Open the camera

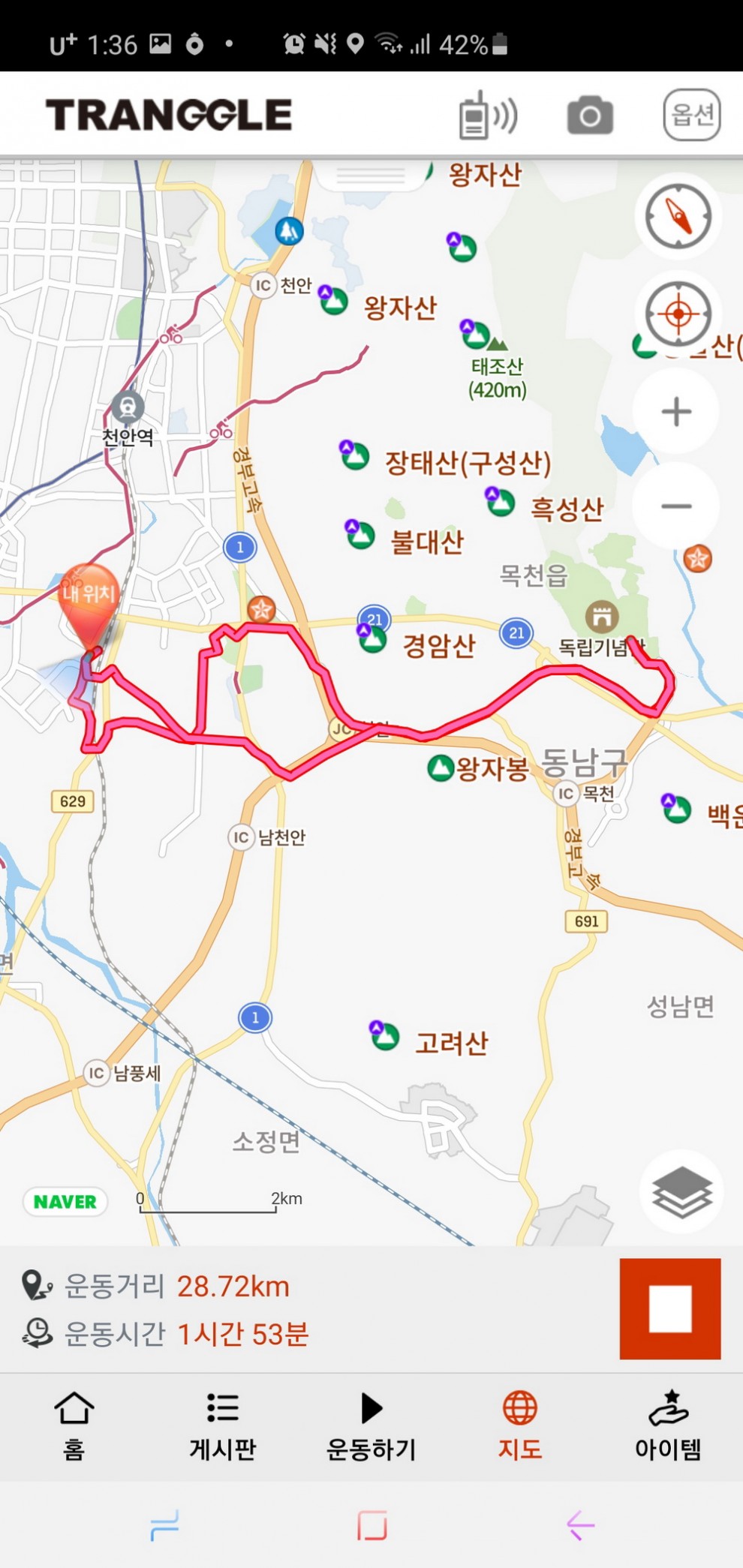590,116
